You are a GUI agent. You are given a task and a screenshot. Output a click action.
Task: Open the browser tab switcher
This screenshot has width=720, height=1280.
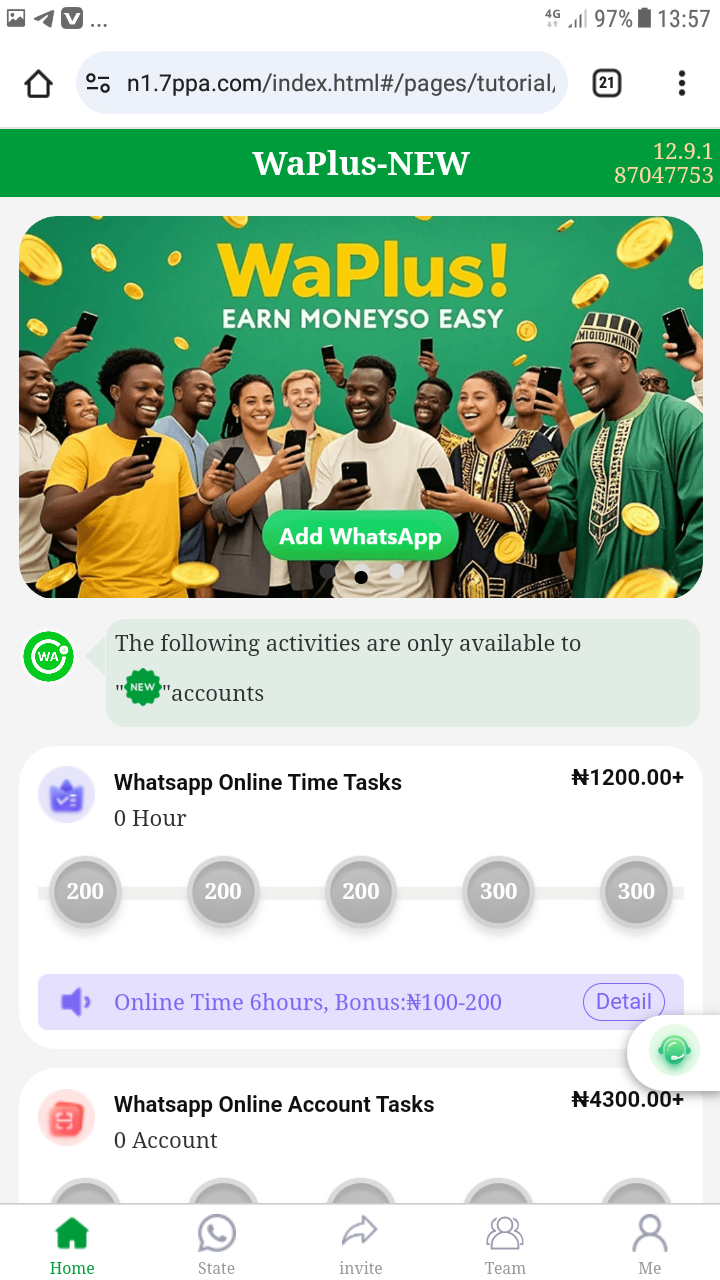[x=606, y=83]
